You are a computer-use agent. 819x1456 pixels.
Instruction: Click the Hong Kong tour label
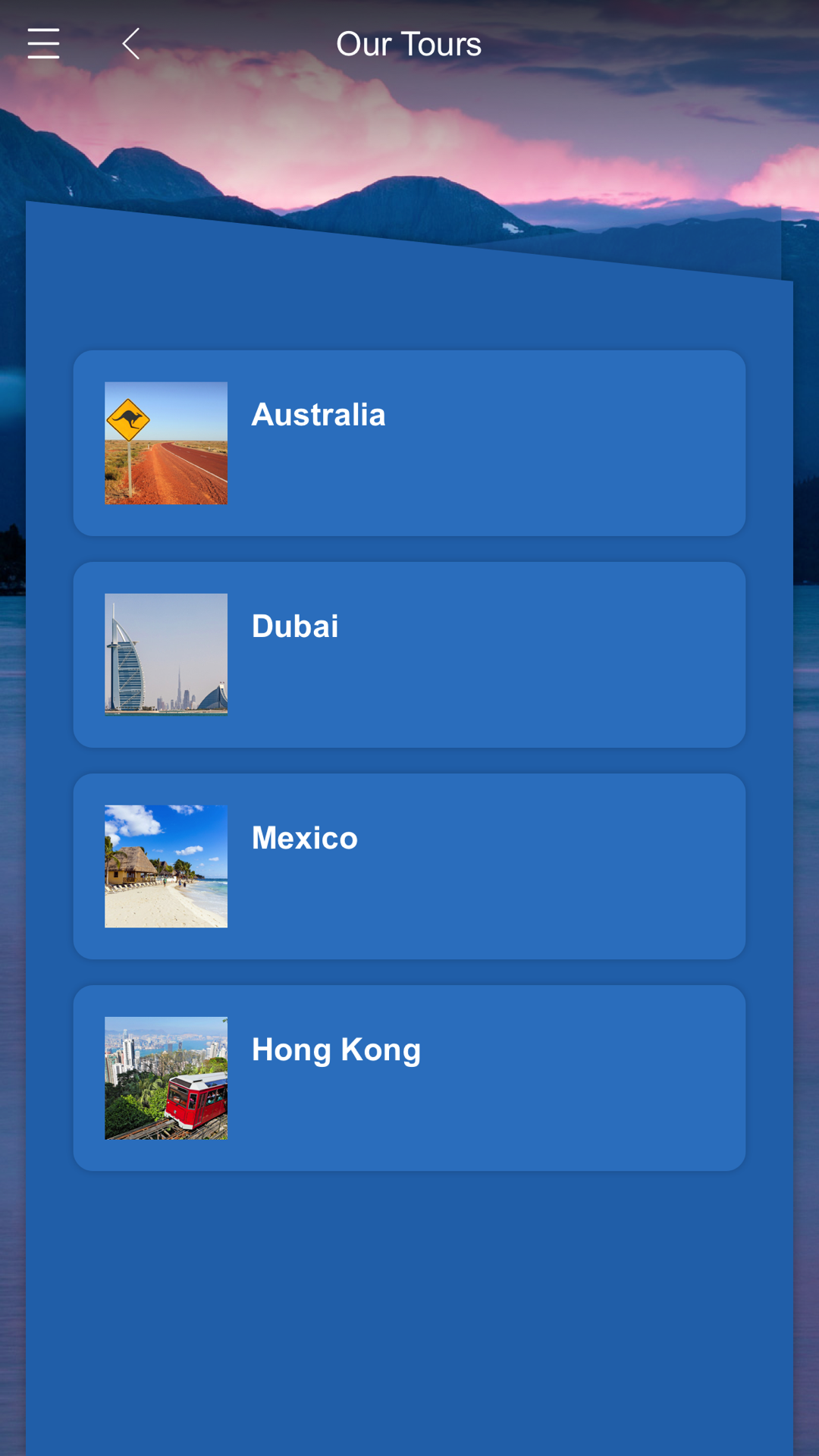tap(336, 1049)
